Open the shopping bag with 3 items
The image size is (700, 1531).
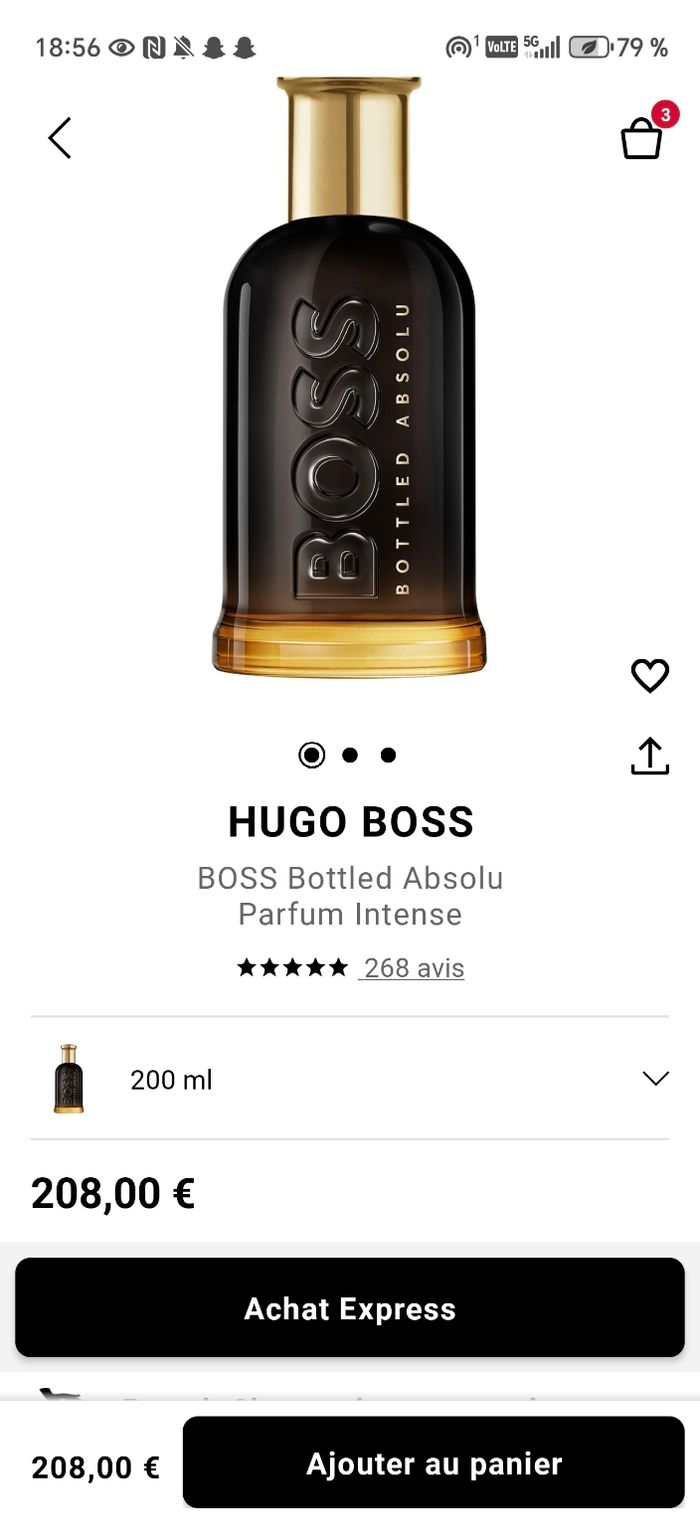[x=642, y=138]
